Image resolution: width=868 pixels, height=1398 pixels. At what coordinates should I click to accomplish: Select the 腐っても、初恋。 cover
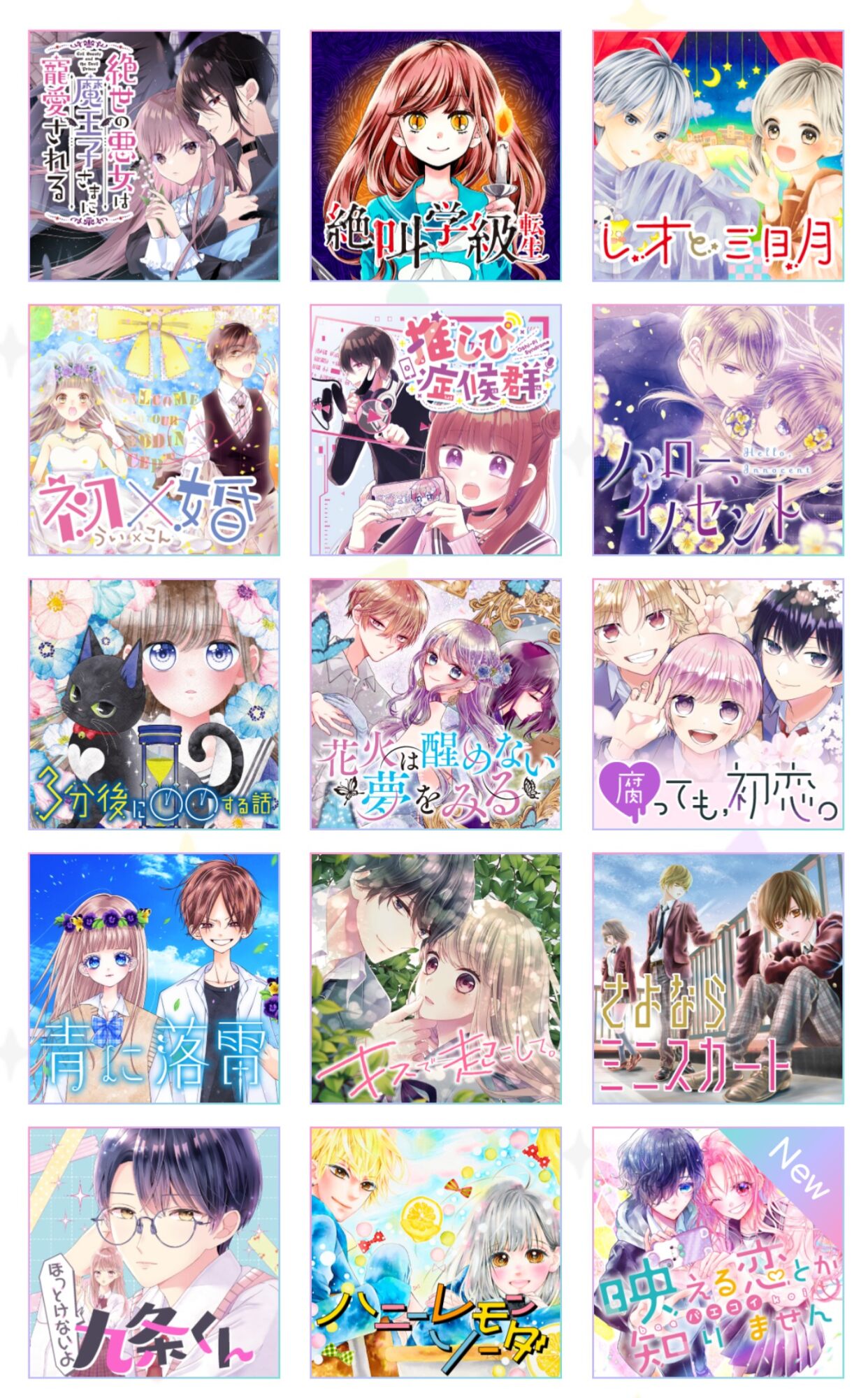pyautogui.click(x=718, y=704)
